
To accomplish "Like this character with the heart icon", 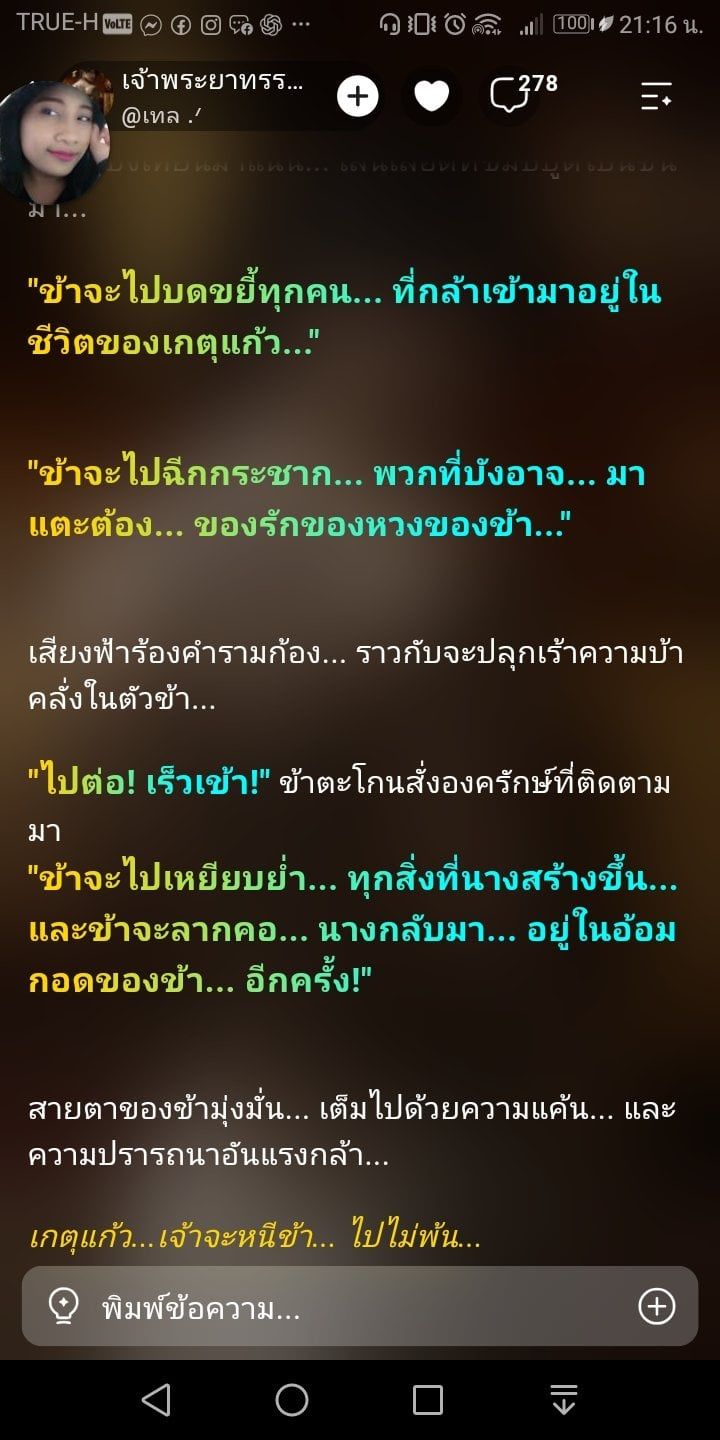I will point(432,97).
